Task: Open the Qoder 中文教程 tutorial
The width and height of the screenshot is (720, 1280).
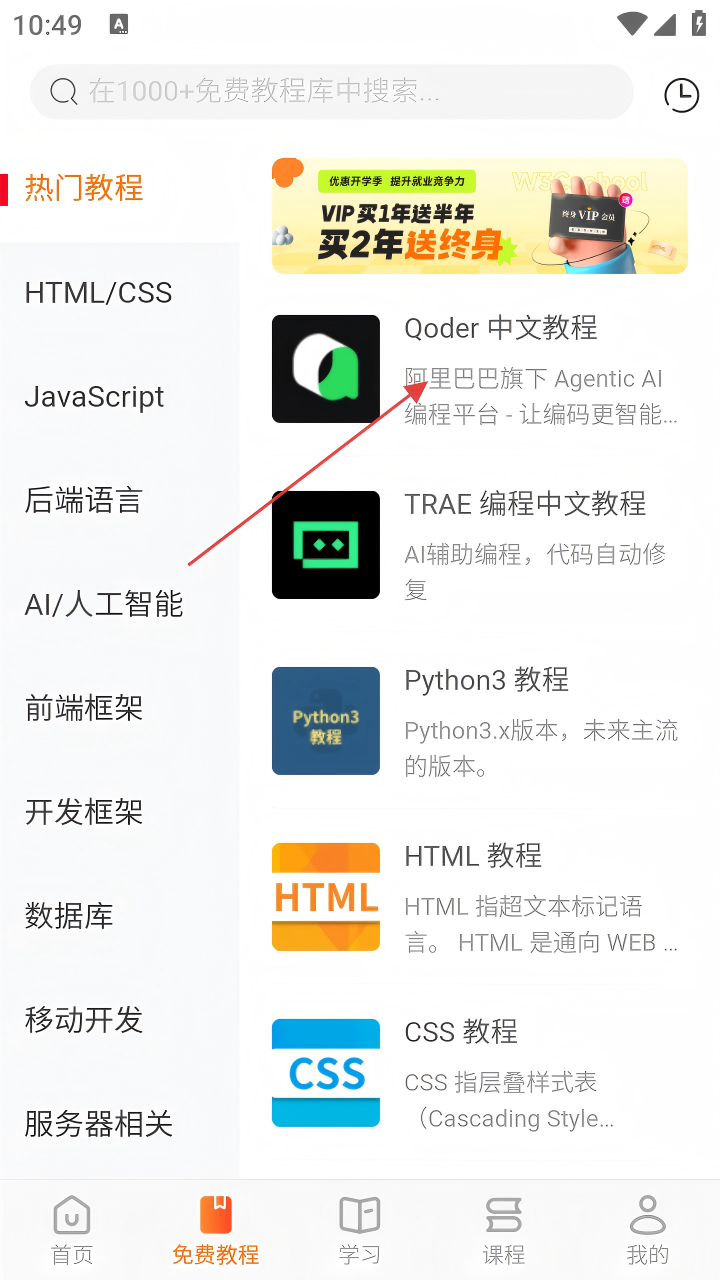Action: [479, 368]
